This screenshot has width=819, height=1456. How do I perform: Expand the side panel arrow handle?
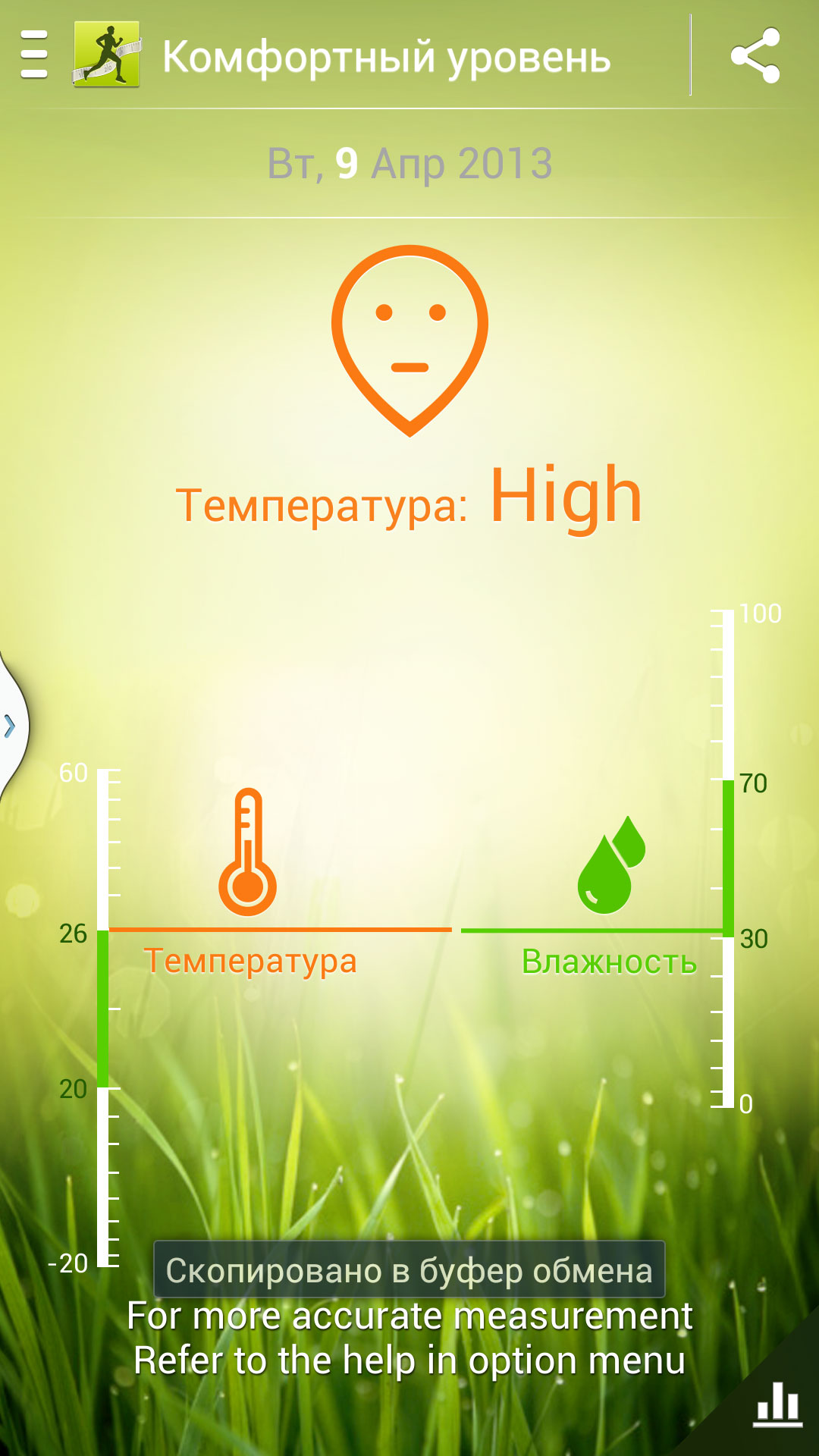[11, 726]
